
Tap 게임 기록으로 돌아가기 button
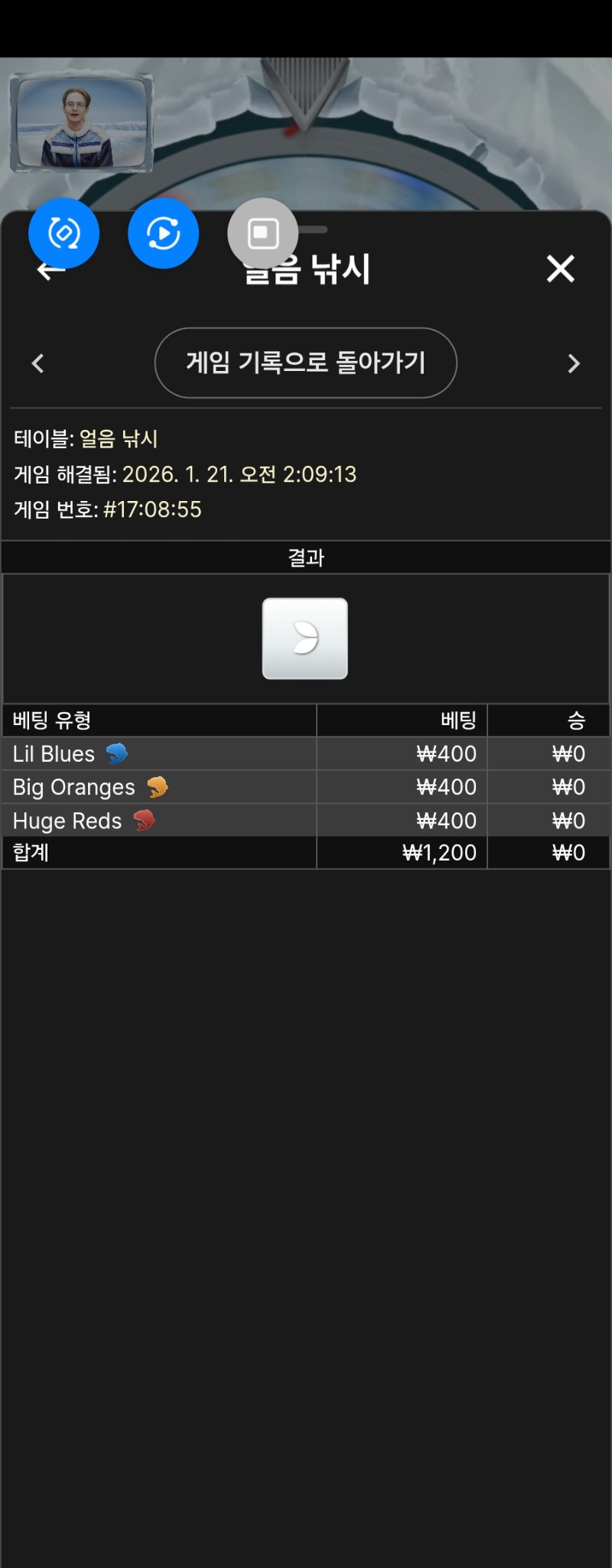pyautogui.click(x=305, y=363)
